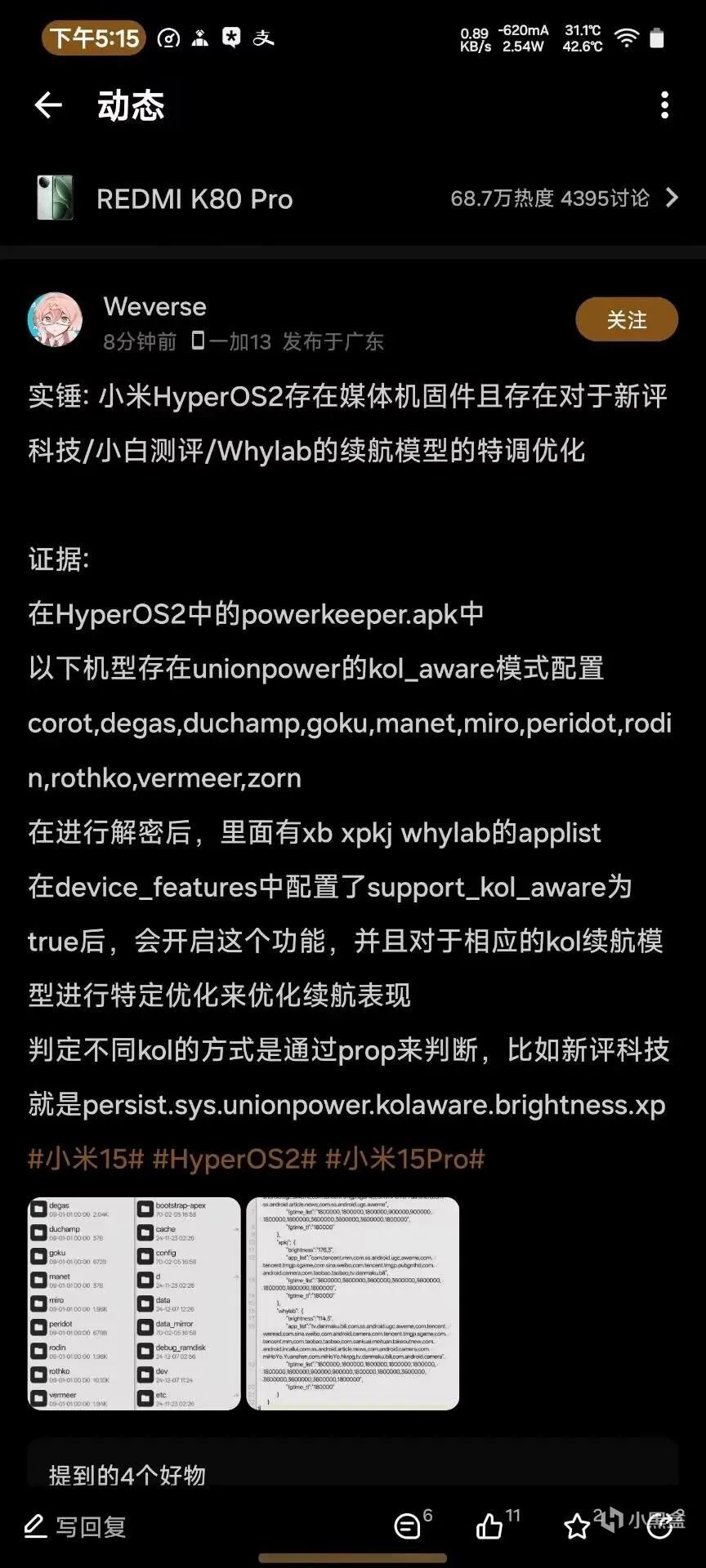
Task: Follow Weverse with the 关注 button
Action: click(627, 319)
